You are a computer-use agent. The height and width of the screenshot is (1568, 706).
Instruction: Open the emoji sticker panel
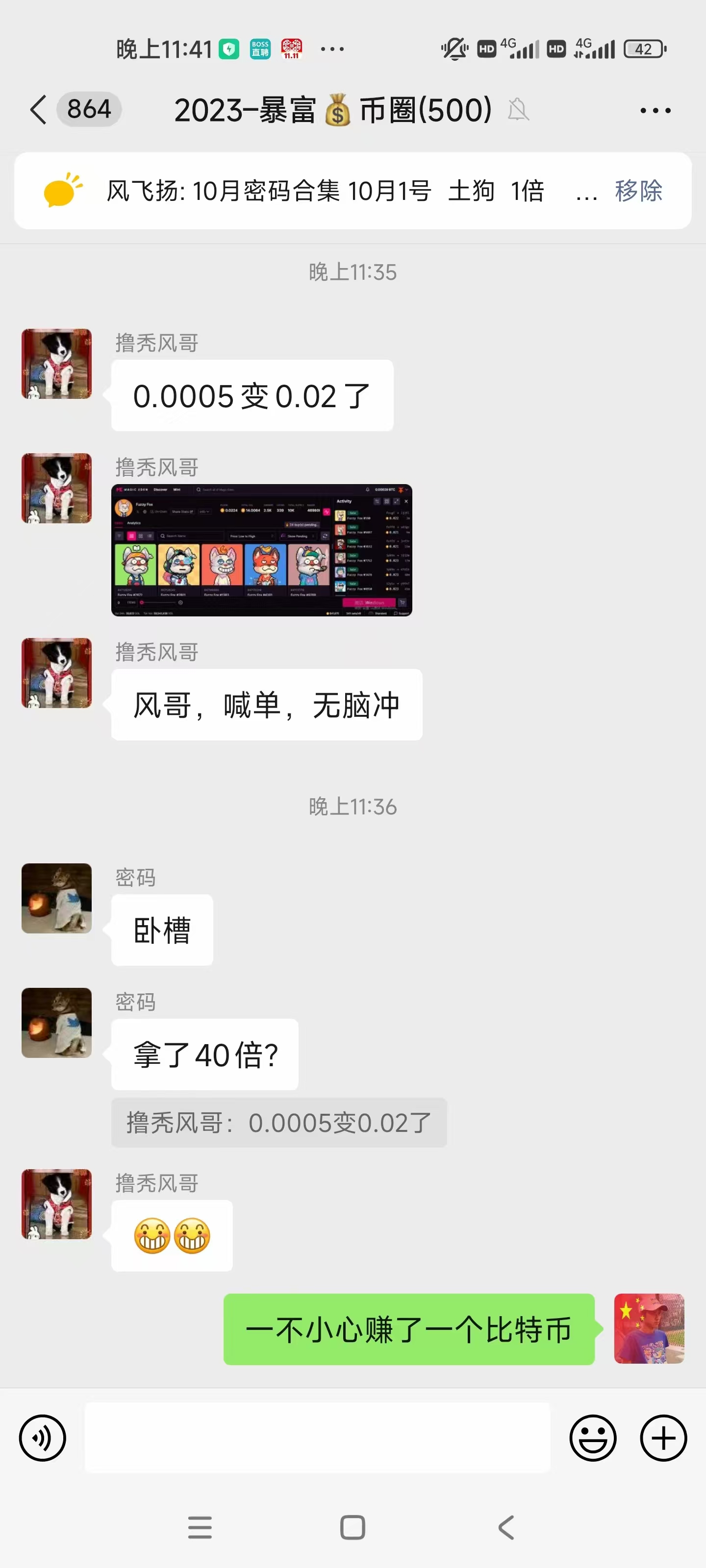[592, 1438]
